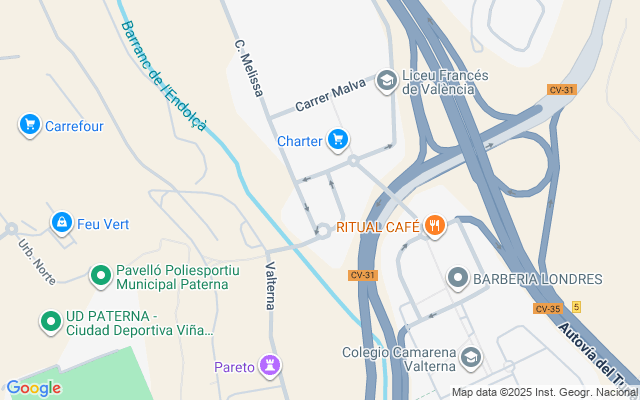Open the Pareto place marker
The image size is (640, 400).
(270, 365)
